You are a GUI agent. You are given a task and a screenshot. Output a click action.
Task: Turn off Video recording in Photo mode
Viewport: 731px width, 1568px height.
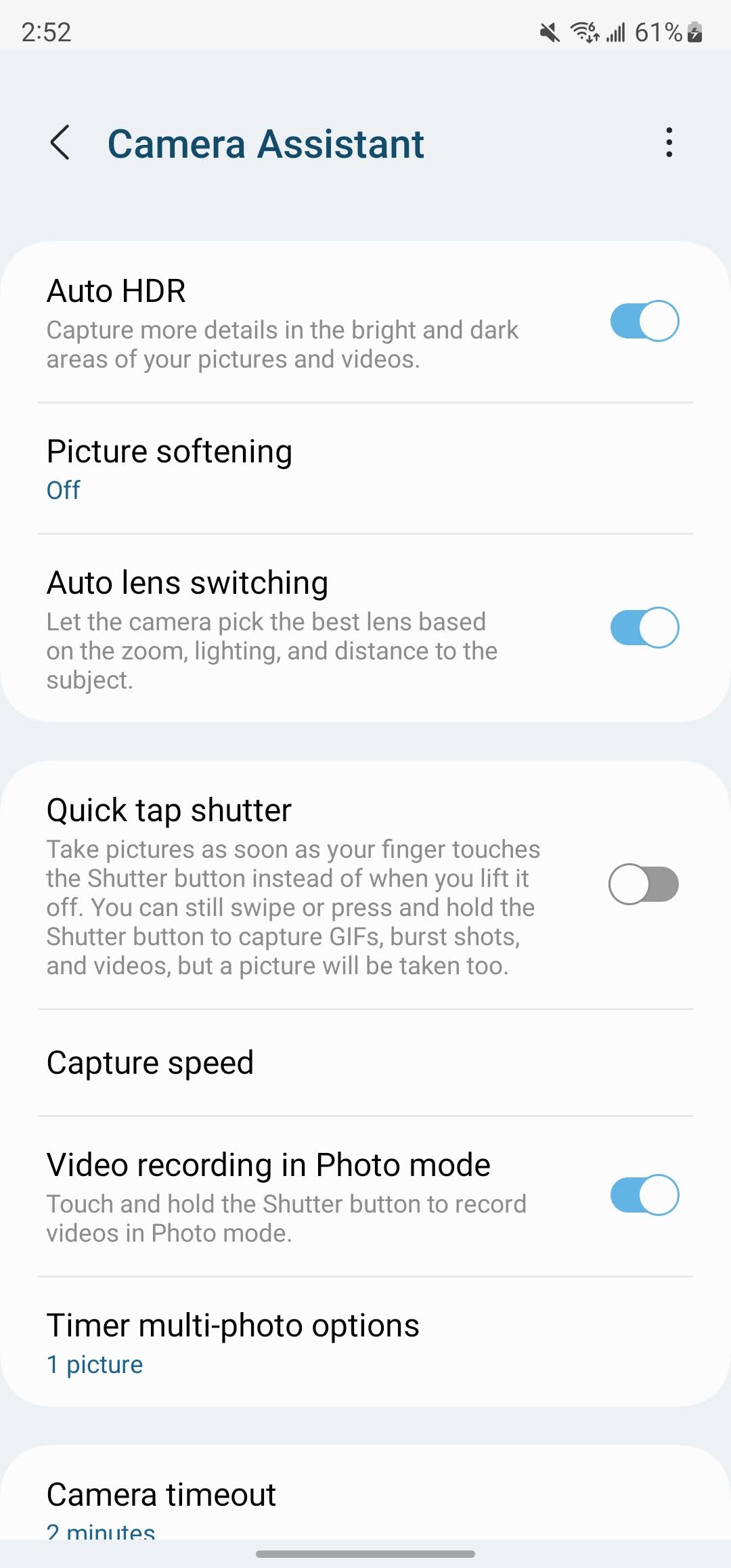644,1195
